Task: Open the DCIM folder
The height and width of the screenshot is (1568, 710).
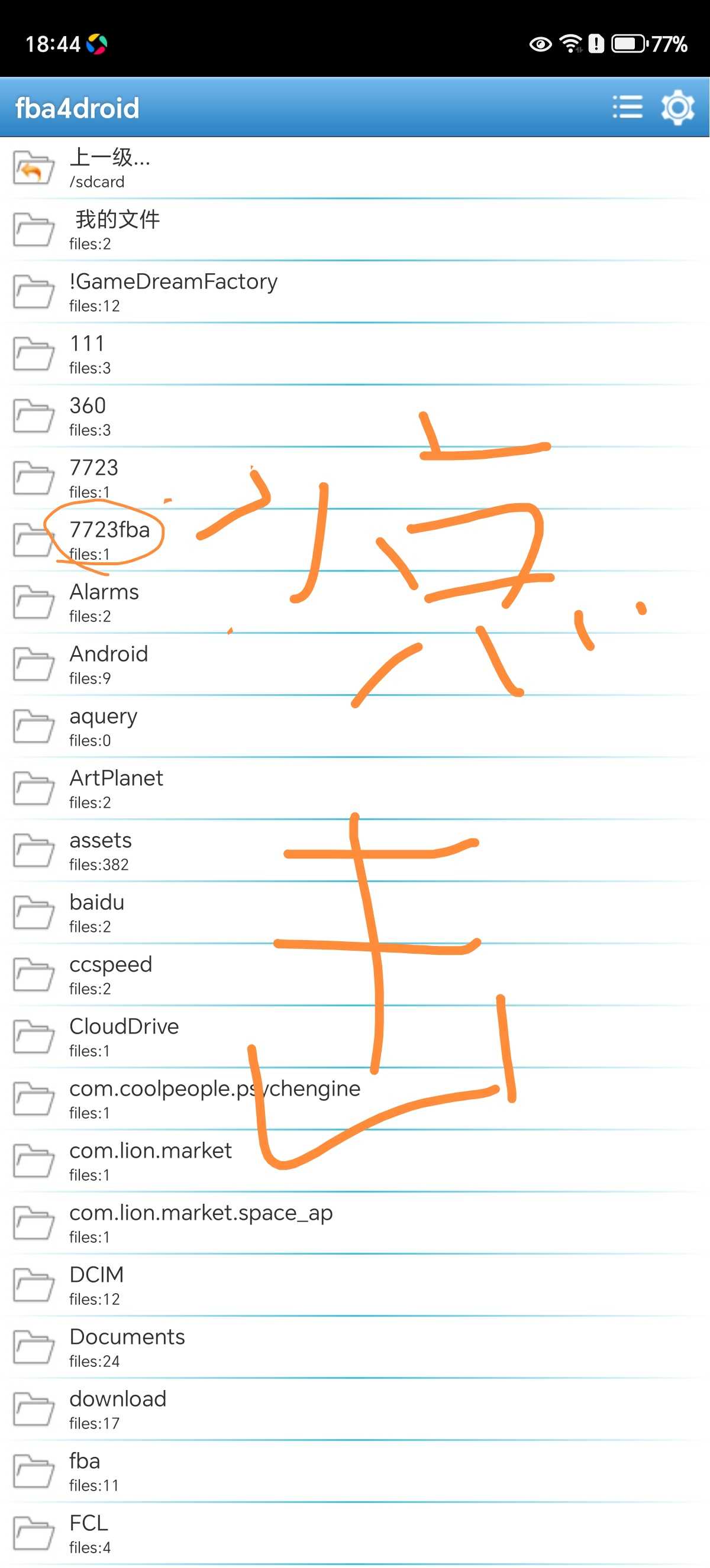Action: click(x=98, y=1285)
